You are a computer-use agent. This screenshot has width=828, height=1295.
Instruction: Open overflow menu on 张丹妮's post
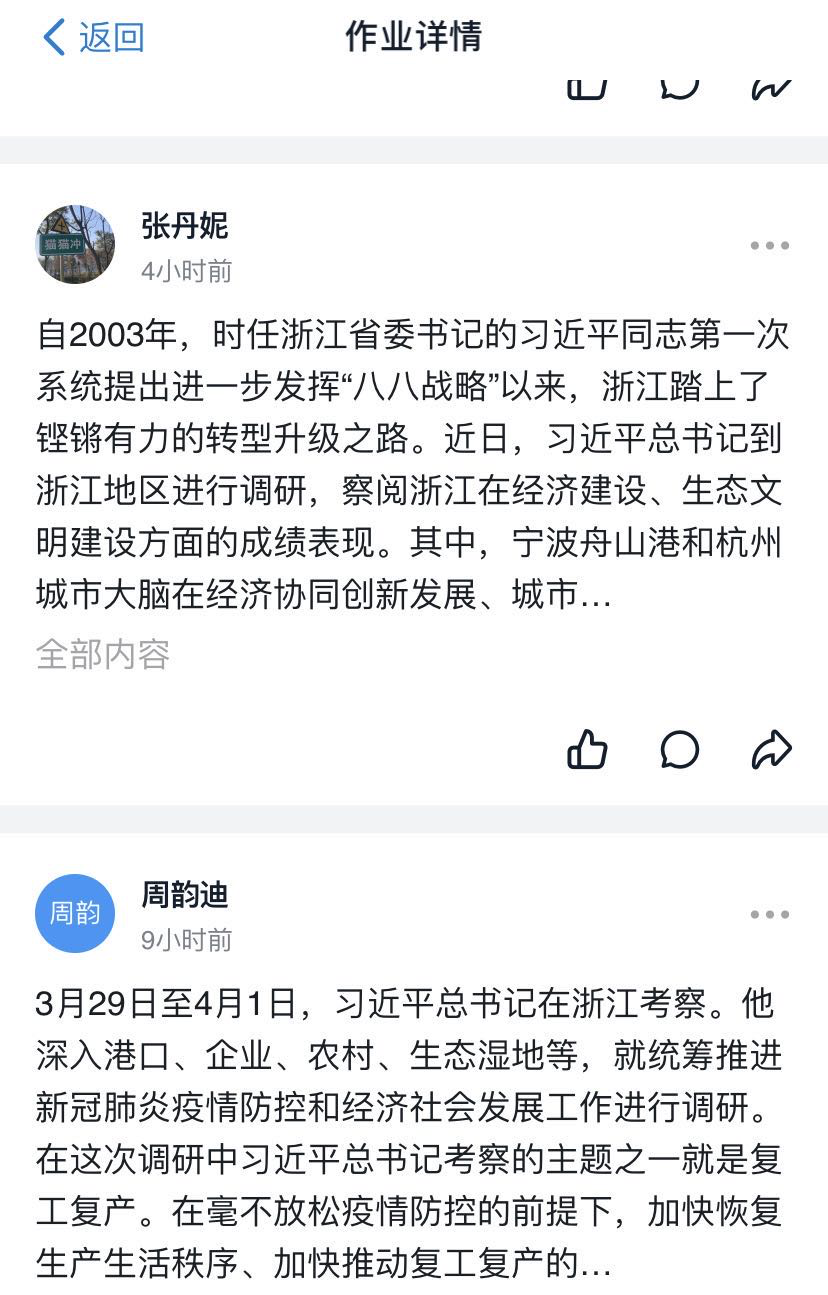(769, 246)
